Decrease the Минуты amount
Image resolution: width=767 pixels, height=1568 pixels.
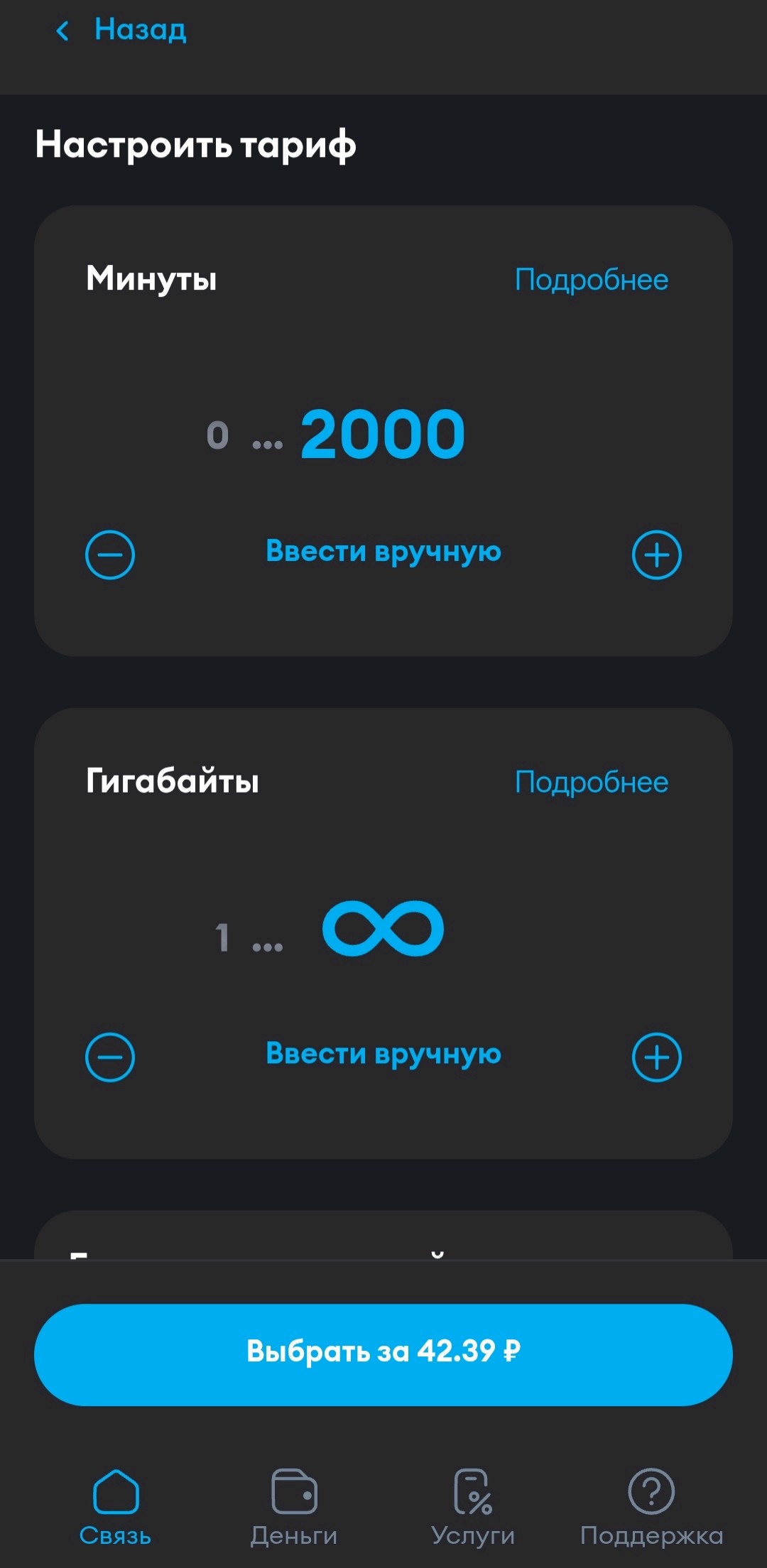pos(110,555)
